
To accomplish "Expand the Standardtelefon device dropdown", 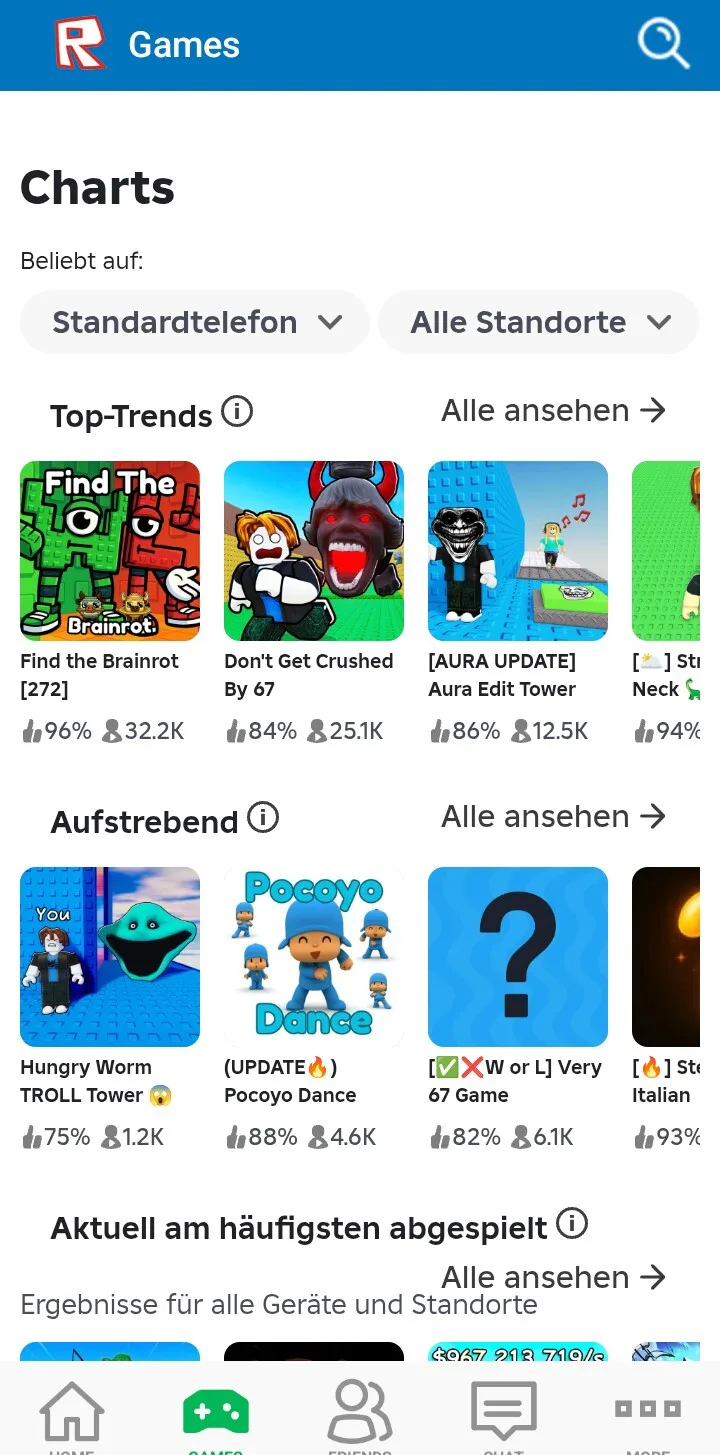I will [195, 322].
